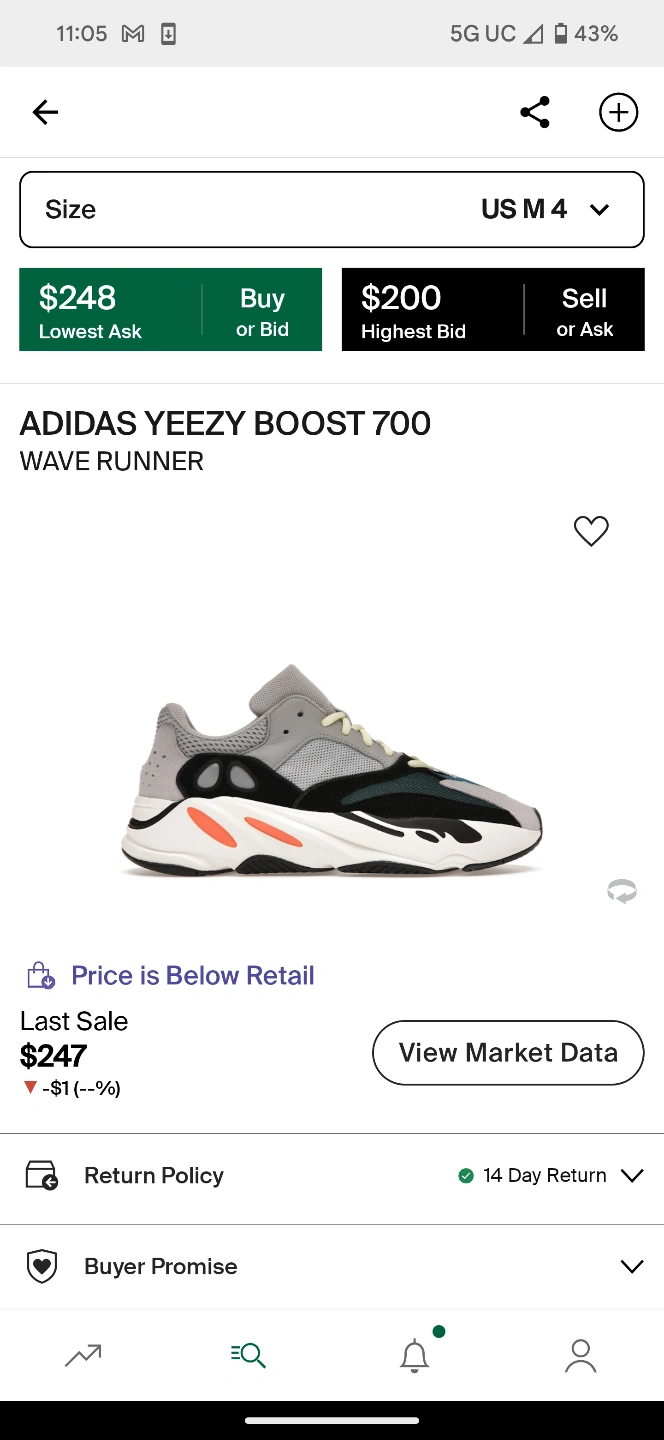The width and height of the screenshot is (664, 1440).
Task: Switch to the trending tab
Action: tap(83, 1356)
